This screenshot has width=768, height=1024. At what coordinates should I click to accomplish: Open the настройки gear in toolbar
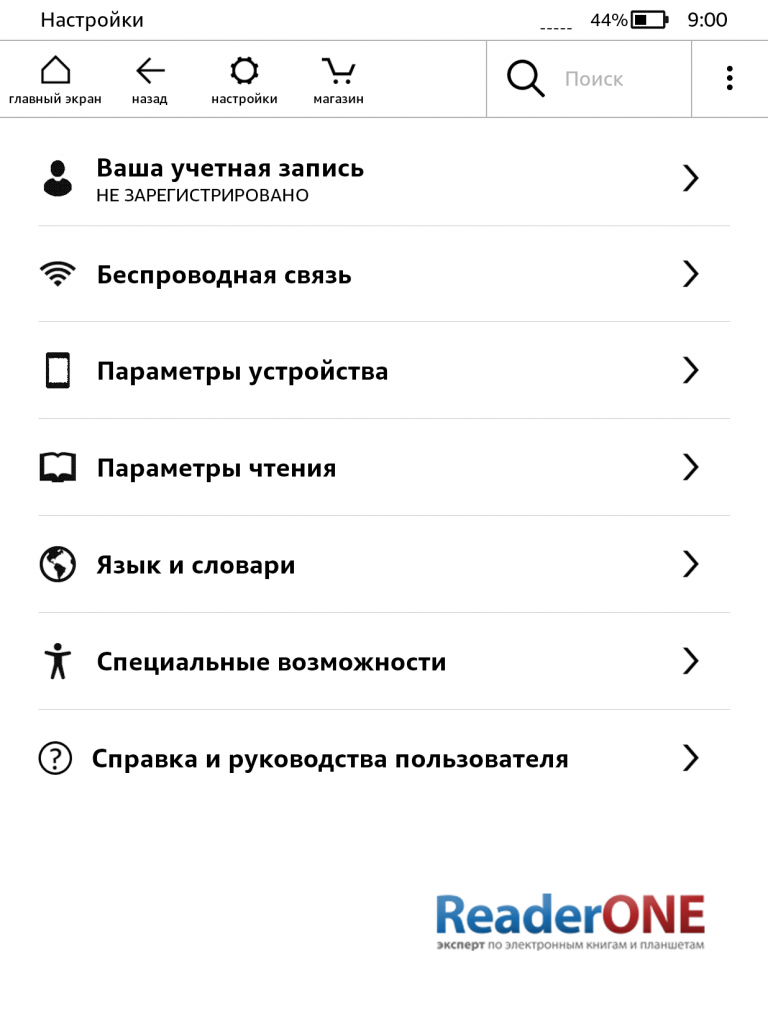point(244,79)
